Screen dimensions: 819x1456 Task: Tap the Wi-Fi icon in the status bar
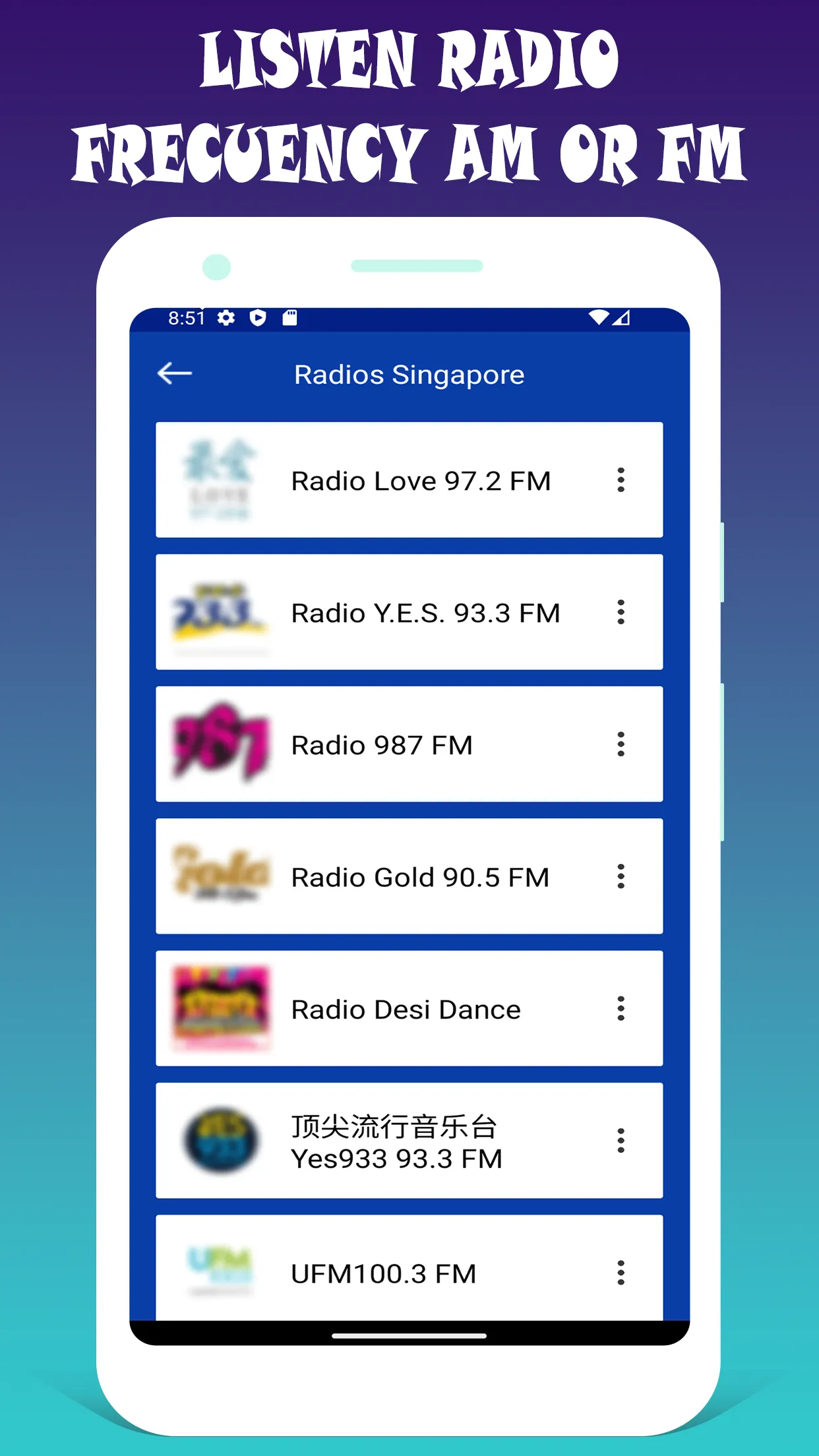[x=599, y=317]
